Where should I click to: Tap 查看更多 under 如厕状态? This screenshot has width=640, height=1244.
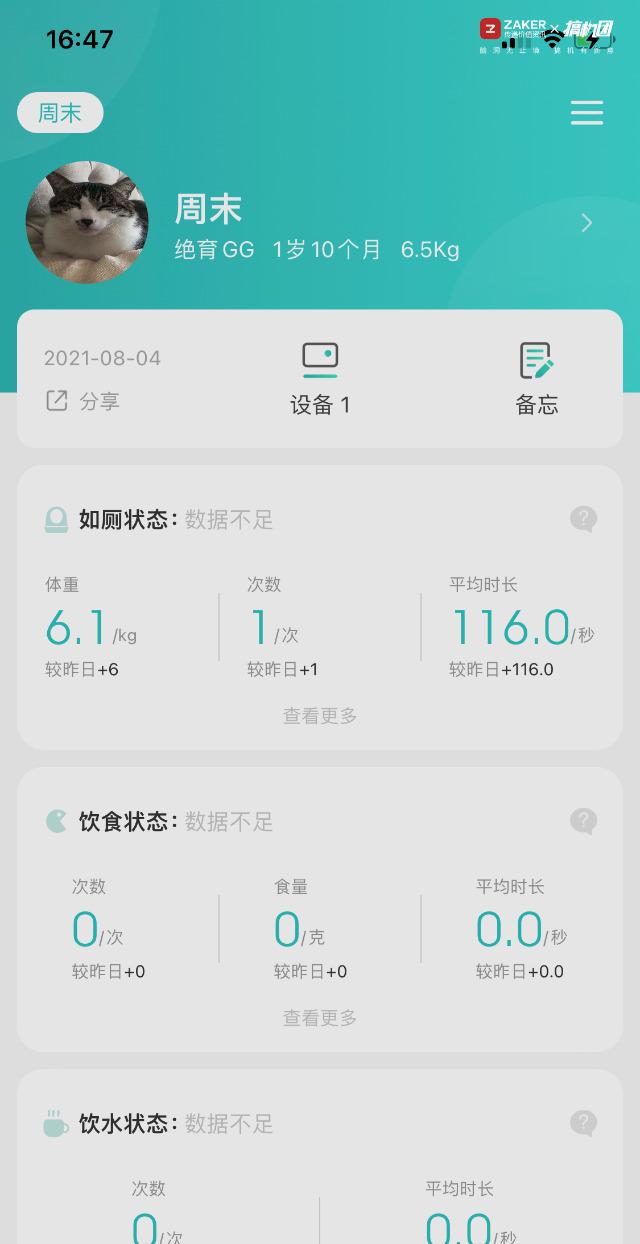320,716
